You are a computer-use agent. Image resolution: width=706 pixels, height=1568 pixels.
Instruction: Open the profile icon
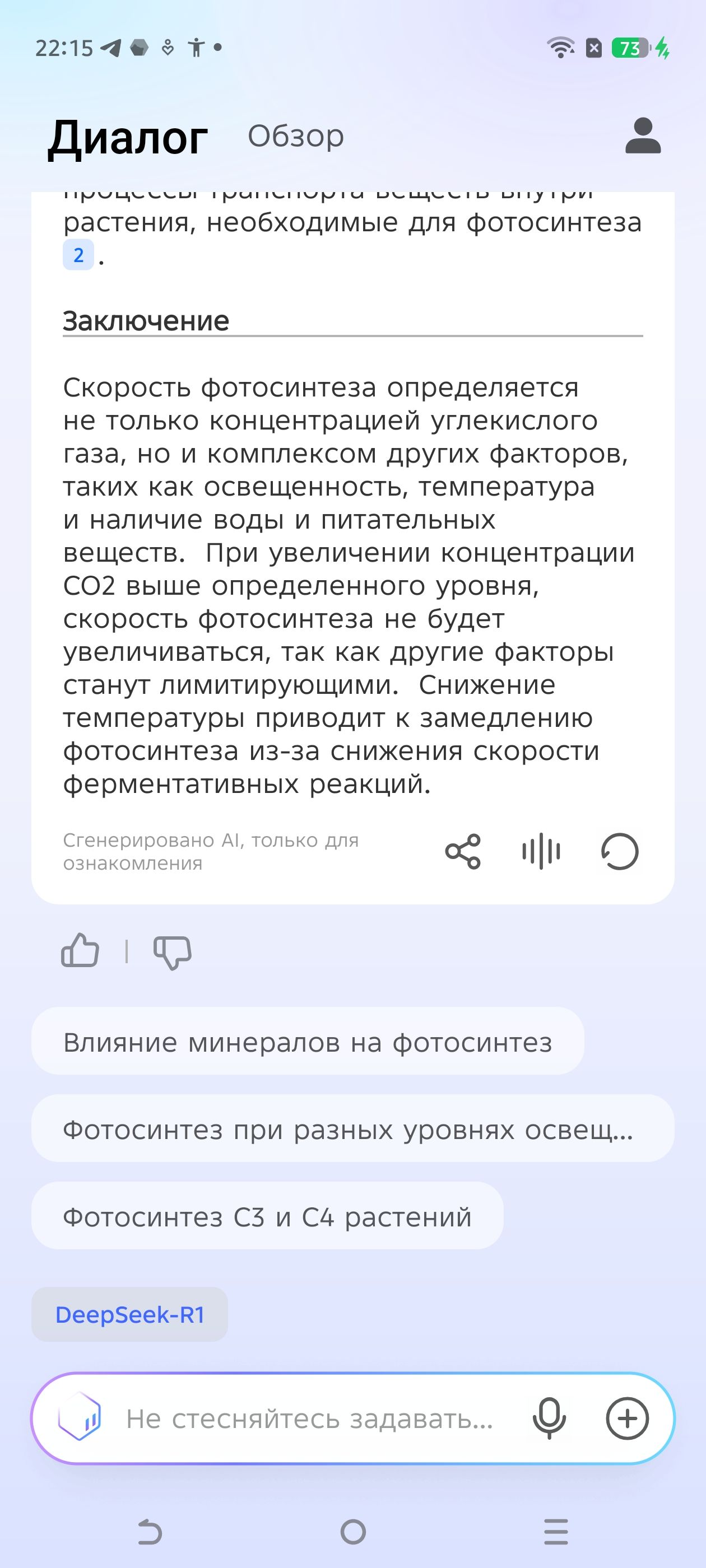[x=643, y=136]
